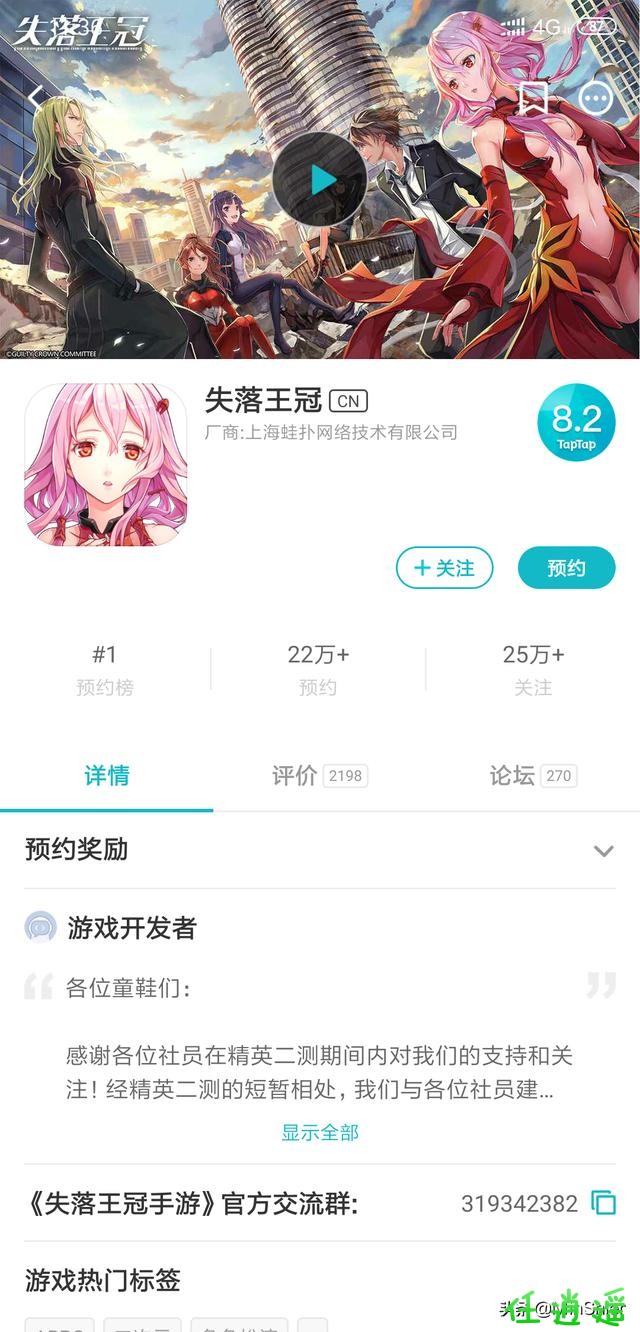This screenshot has height=1332, width=640.
Task: Copy the official group number 319342382
Action: click(x=603, y=1203)
